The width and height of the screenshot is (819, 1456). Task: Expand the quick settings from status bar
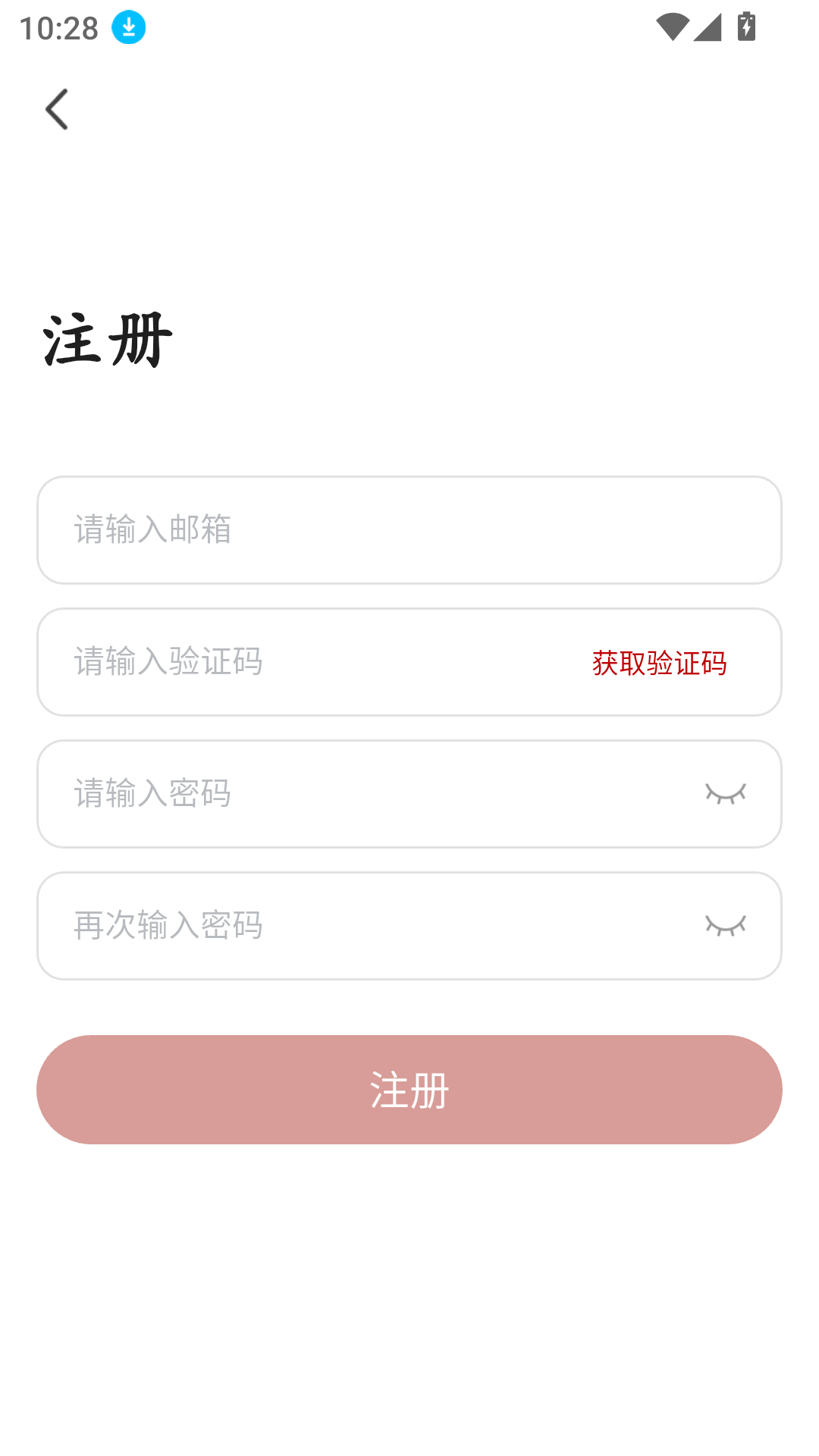pos(409,25)
